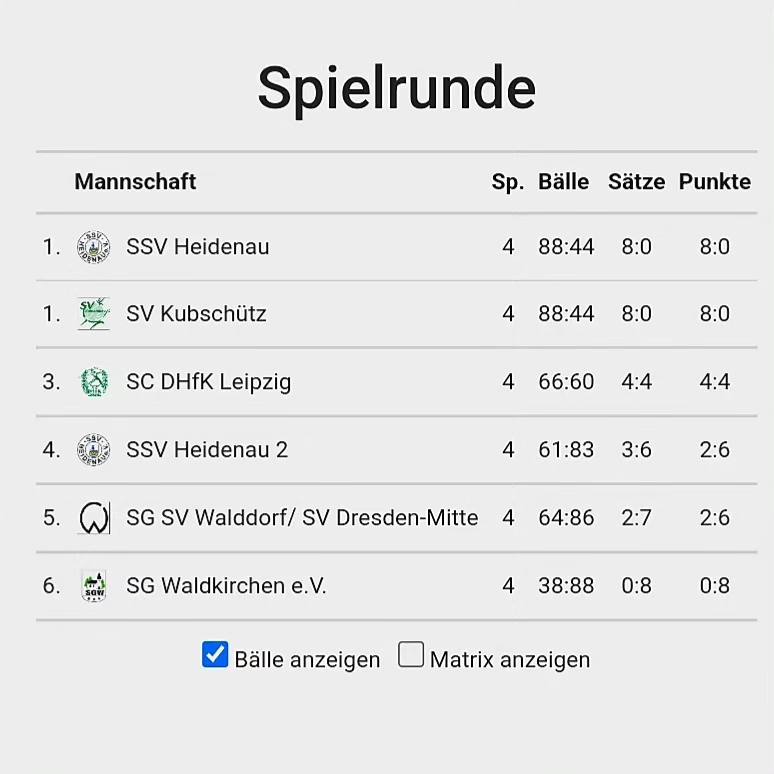This screenshot has width=774, height=774.
Task: Enable the Matrix anzeigen checkbox
Action: pos(411,655)
